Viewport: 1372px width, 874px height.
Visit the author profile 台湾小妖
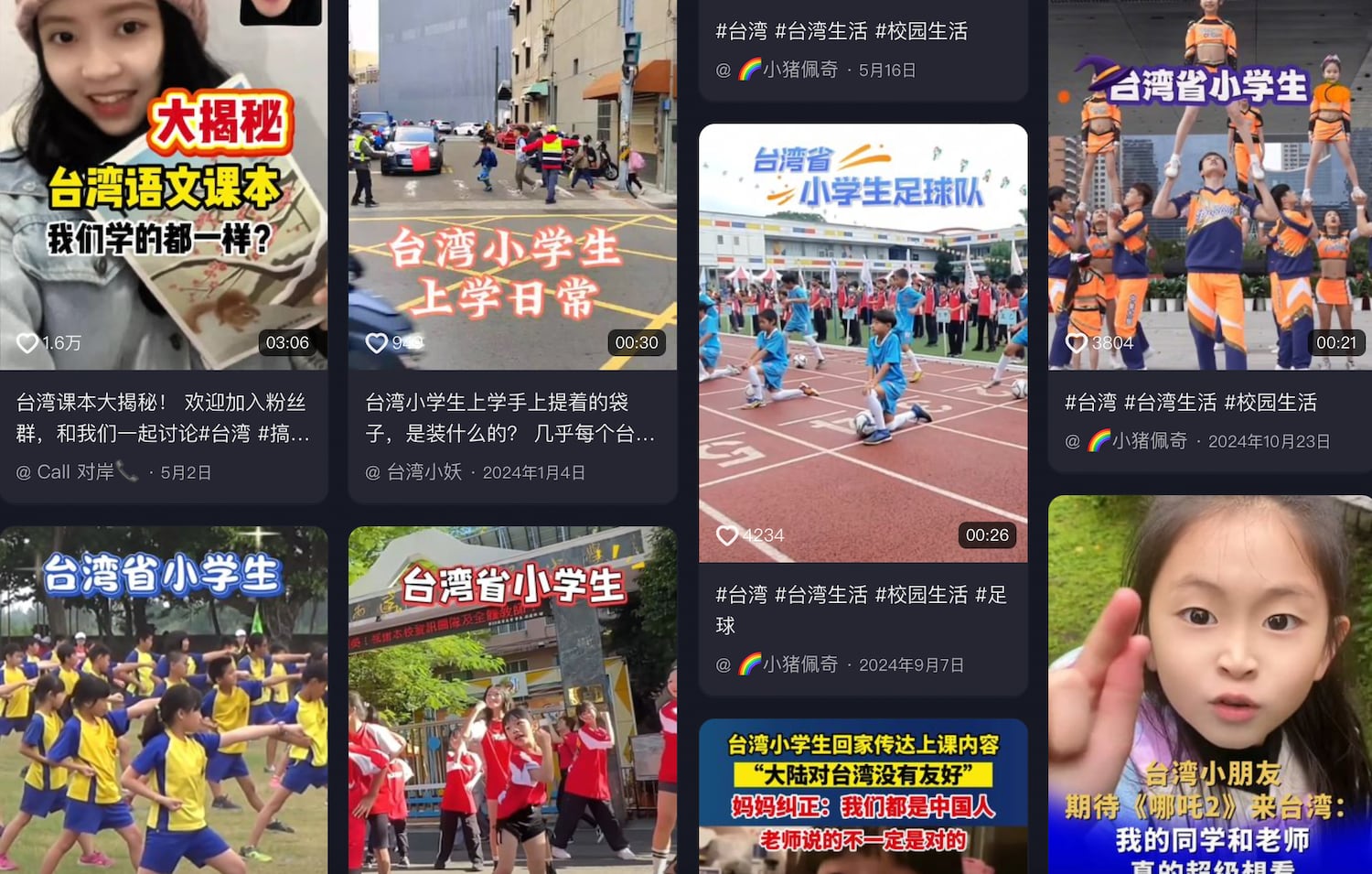[x=423, y=472]
